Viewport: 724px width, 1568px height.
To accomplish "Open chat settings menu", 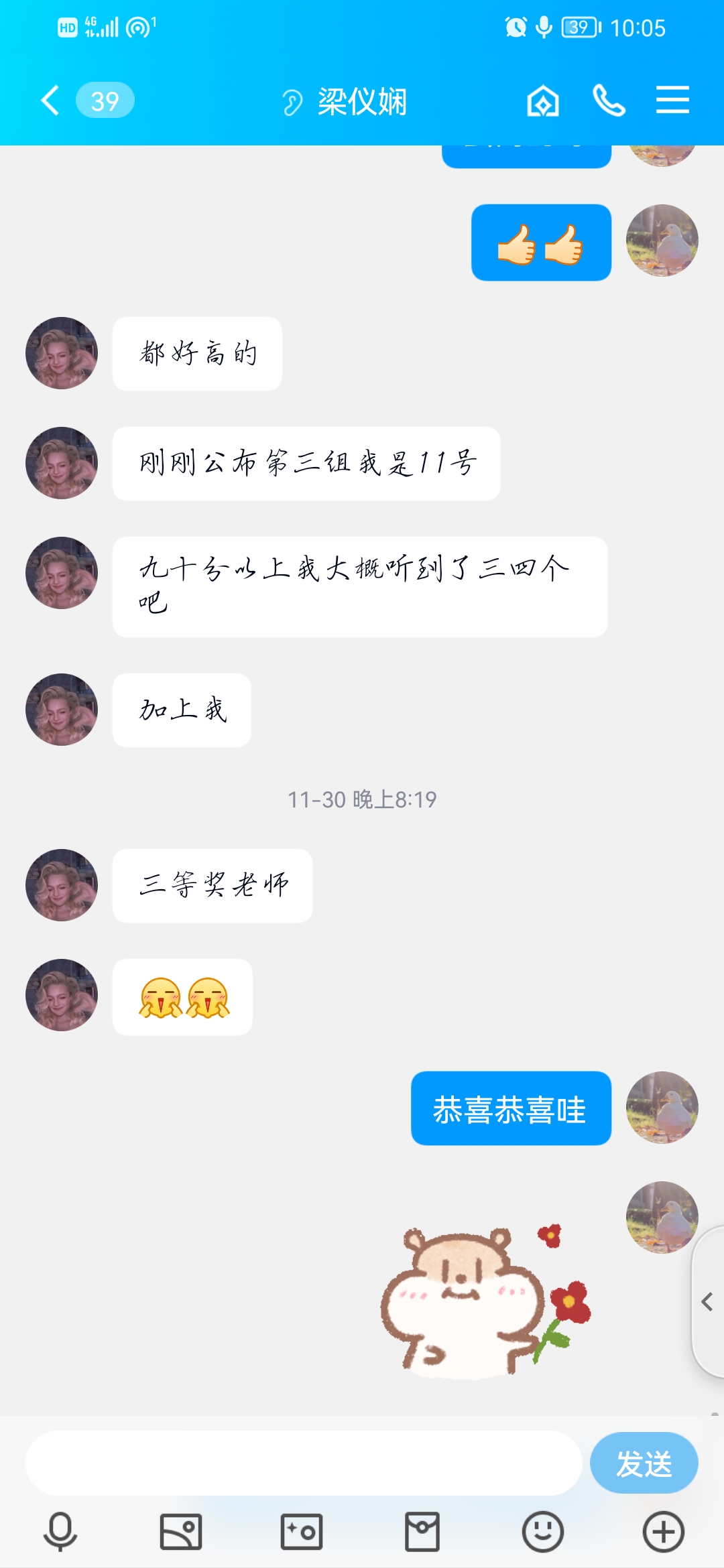I will tap(672, 100).
